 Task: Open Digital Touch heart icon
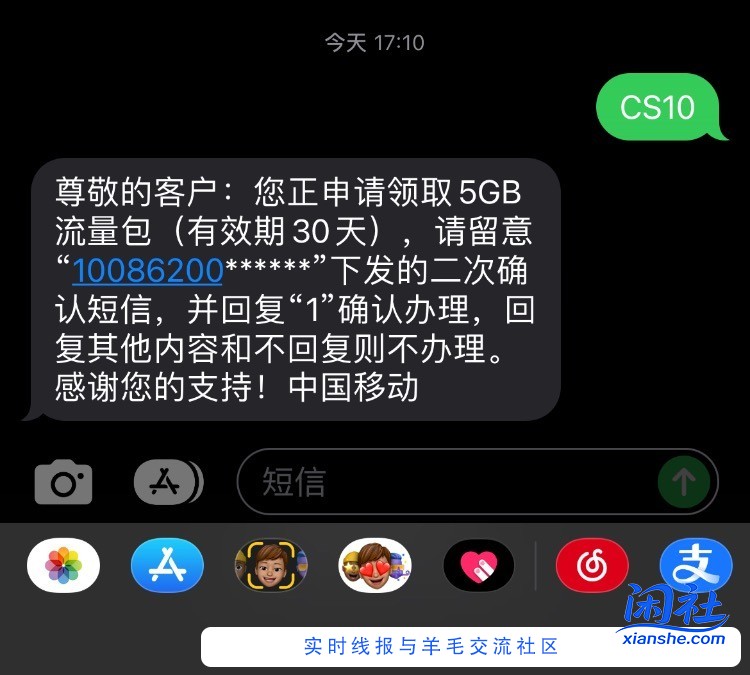click(x=479, y=566)
